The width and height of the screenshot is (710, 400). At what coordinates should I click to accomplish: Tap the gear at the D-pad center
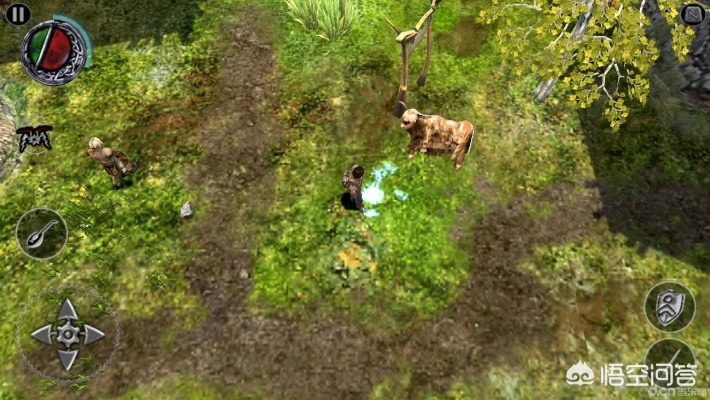point(67,335)
